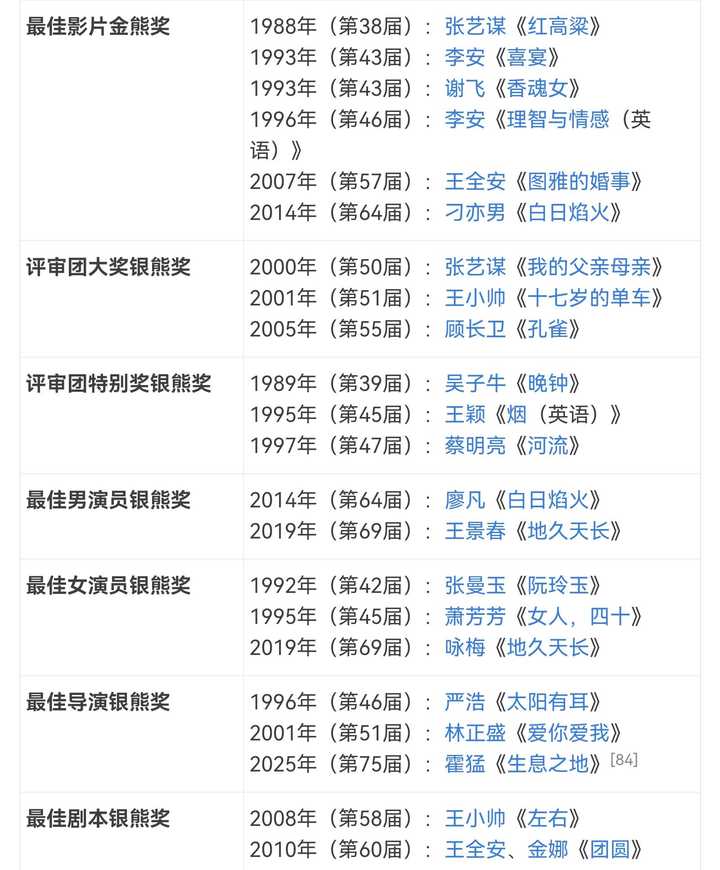The image size is (720, 870).
Task: Open the 咏梅 link
Action: coord(465,648)
